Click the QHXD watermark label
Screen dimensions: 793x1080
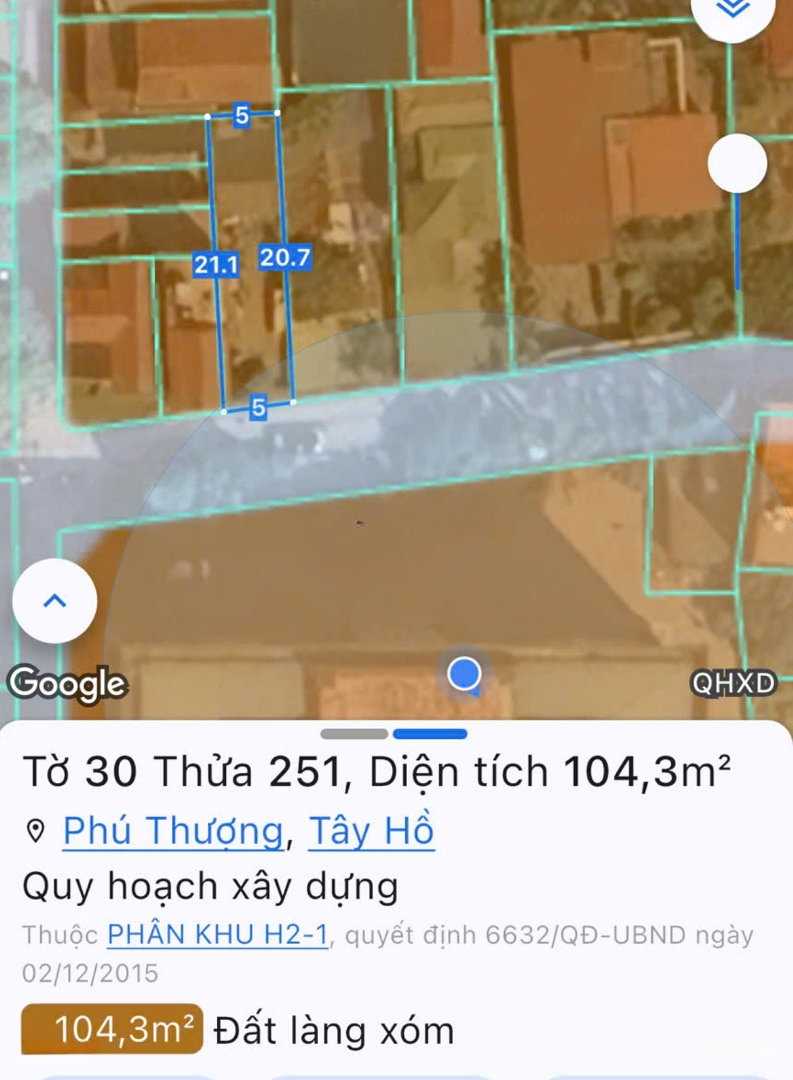[x=734, y=684]
